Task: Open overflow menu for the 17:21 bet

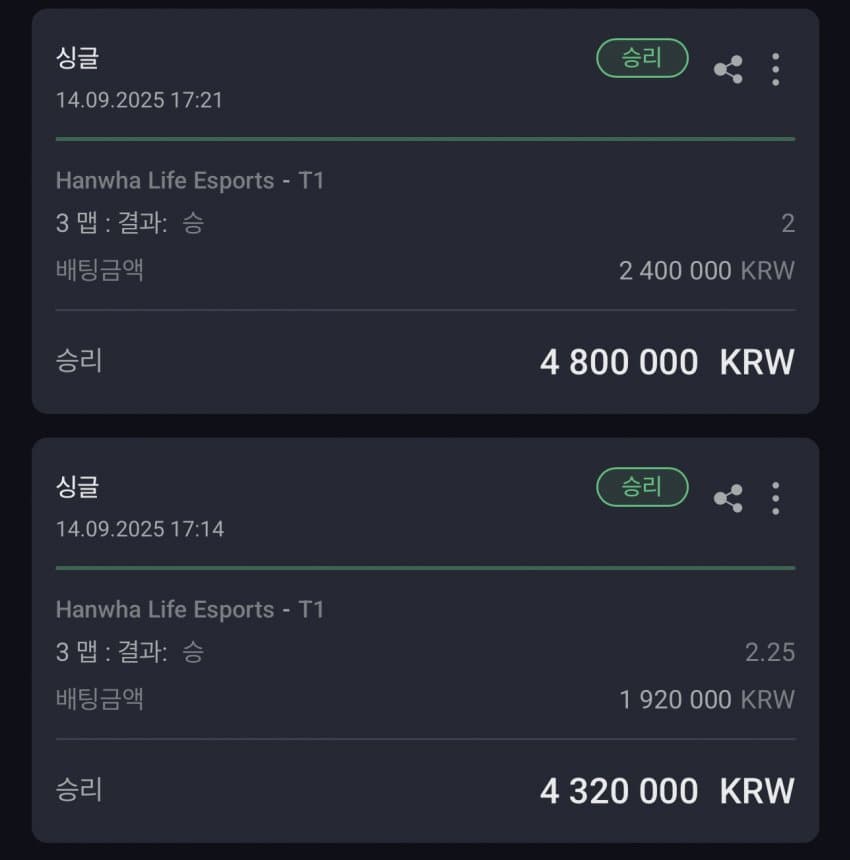Action: (x=775, y=69)
